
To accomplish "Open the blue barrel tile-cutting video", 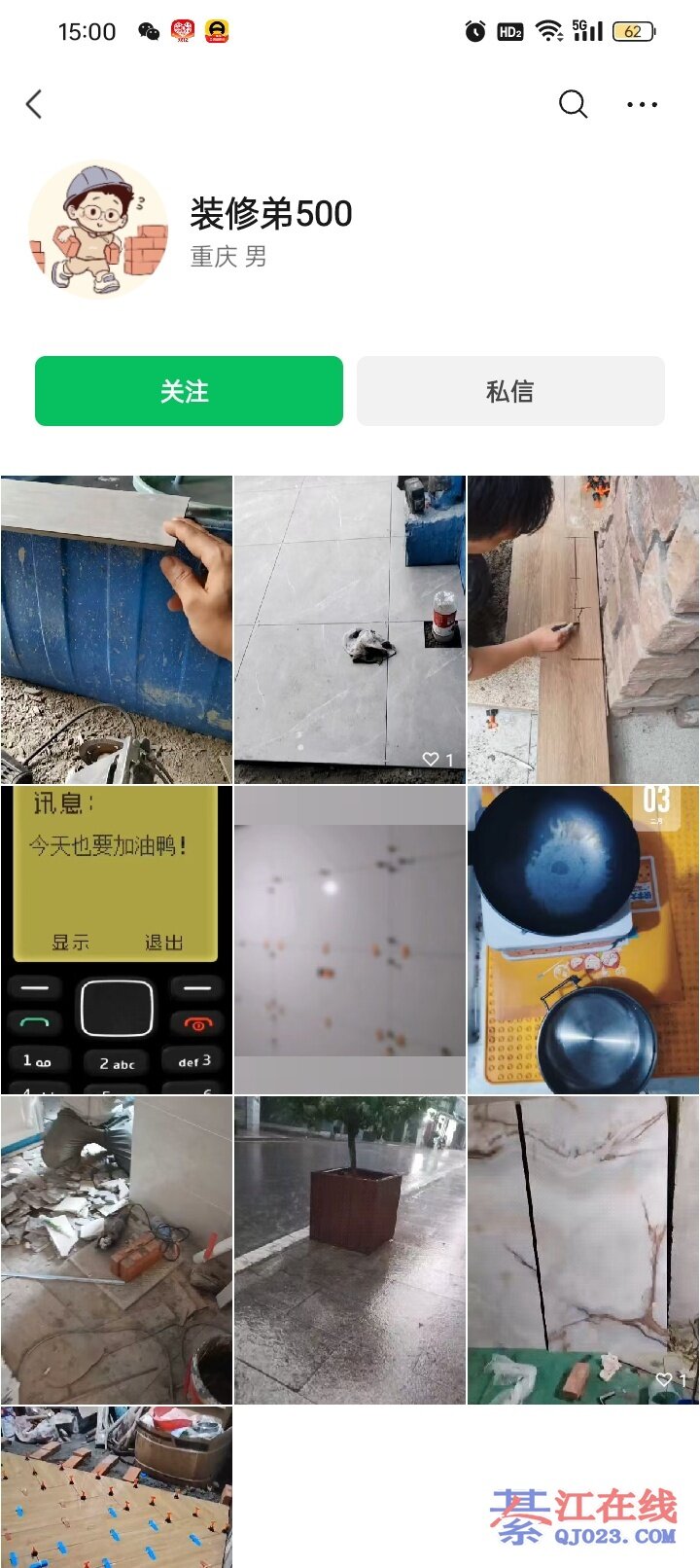I will [117, 629].
